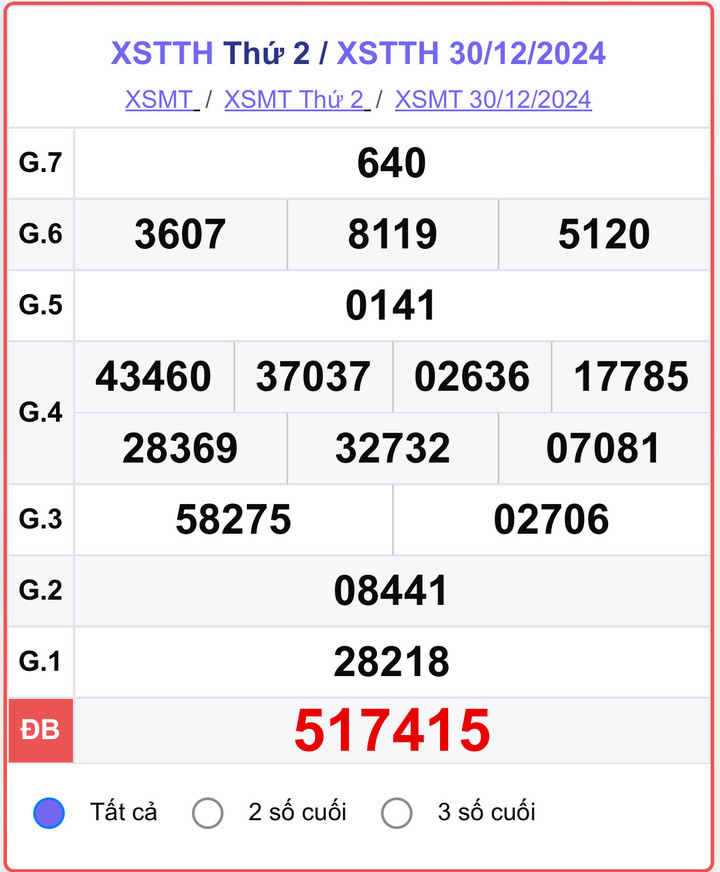Screen dimensions: 720x872
Task: Click the red ĐB badge
Action: pos(40,731)
